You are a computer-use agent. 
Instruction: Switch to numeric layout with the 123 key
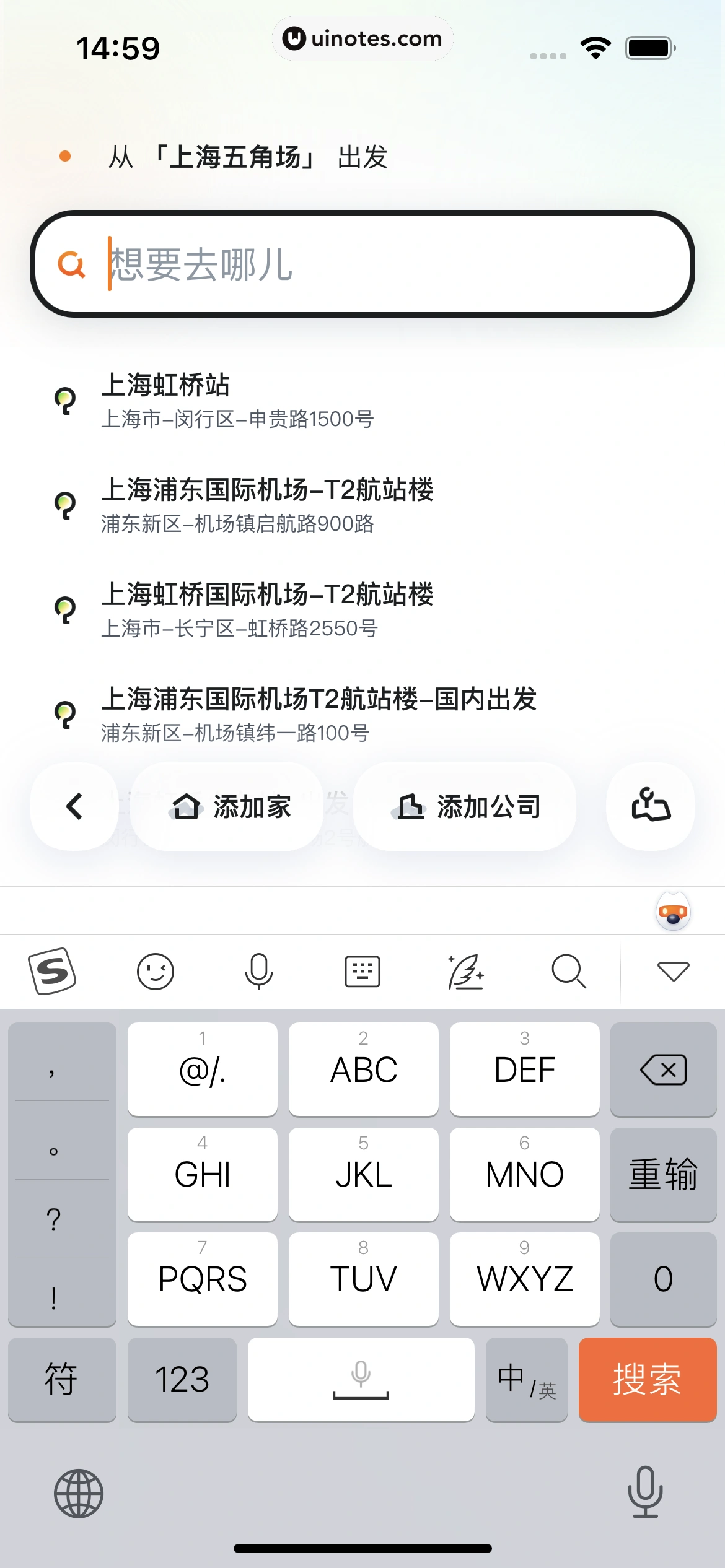click(182, 1380)
